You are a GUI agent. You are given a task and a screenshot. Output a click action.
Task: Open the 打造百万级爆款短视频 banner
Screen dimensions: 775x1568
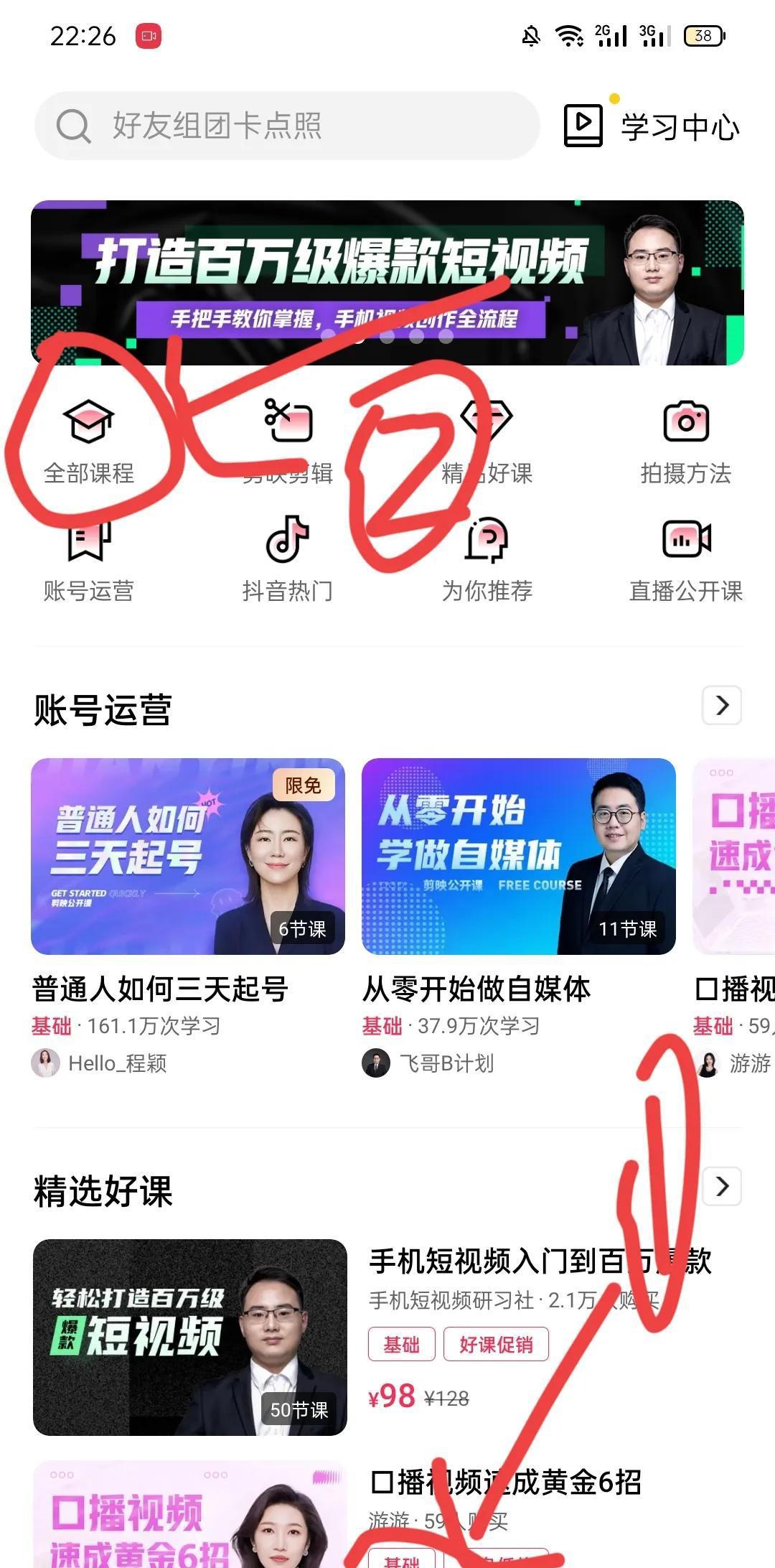point(387,282)
